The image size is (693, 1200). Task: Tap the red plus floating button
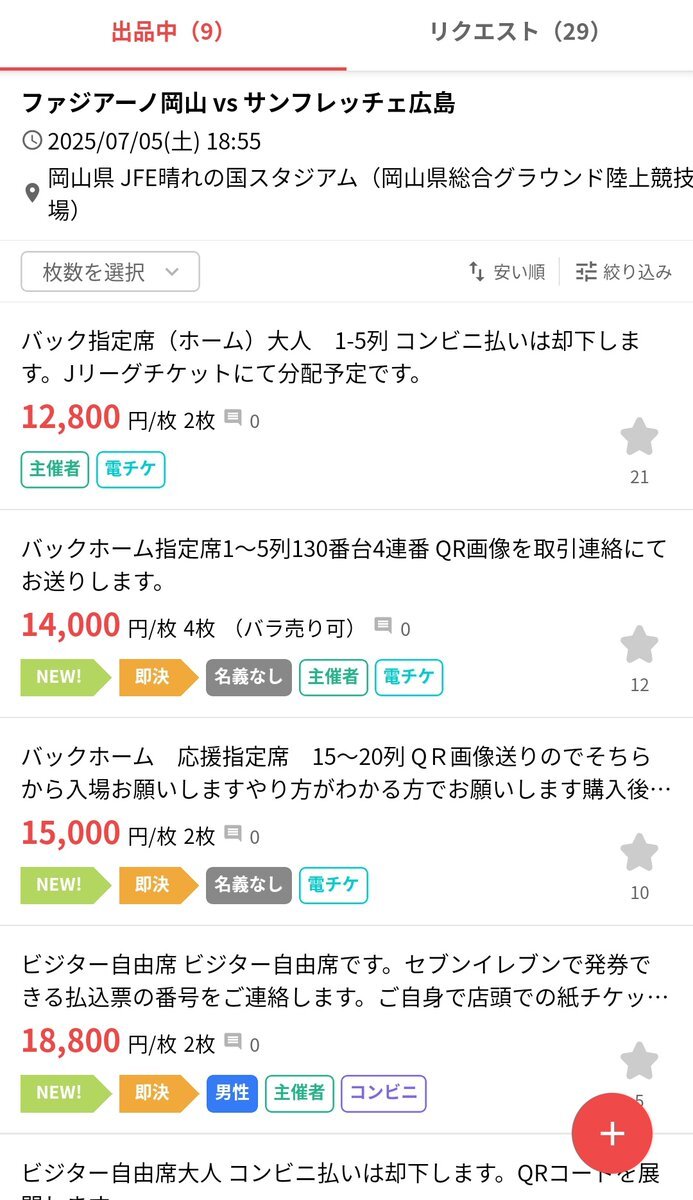[612, 1133]
